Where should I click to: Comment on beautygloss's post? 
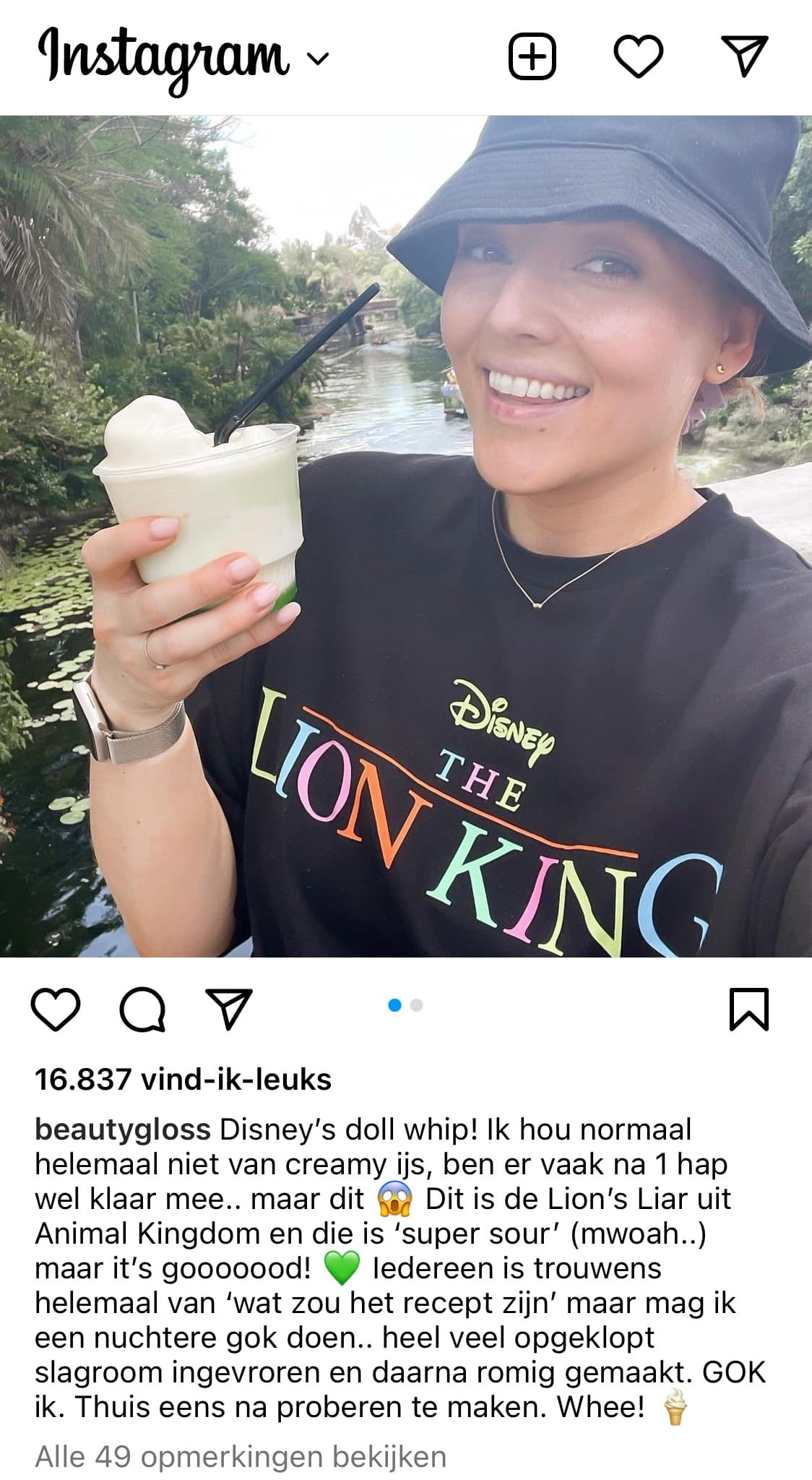pyautogui.click(x=142, y=1009)
